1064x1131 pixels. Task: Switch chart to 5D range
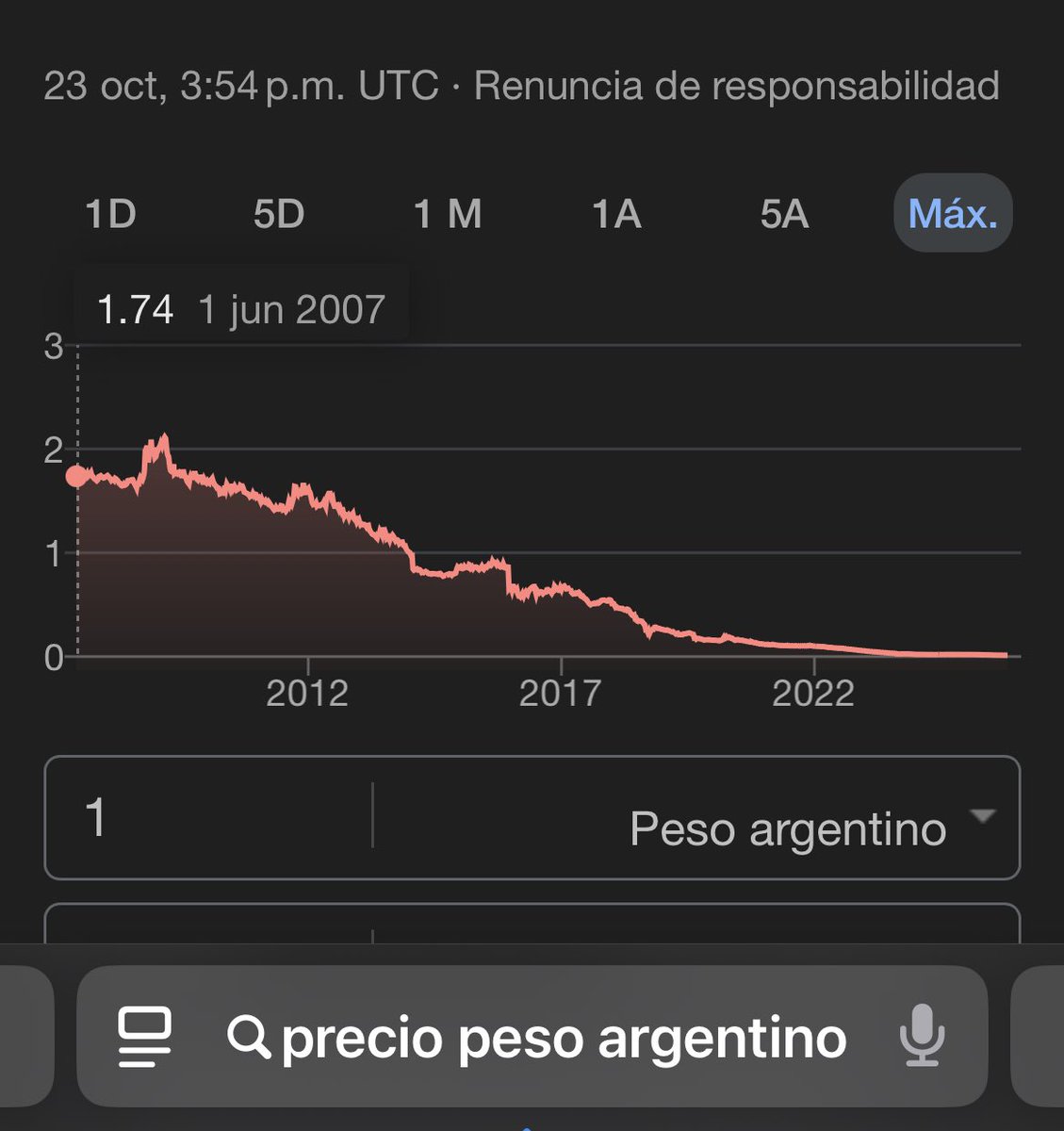(279, 214)
